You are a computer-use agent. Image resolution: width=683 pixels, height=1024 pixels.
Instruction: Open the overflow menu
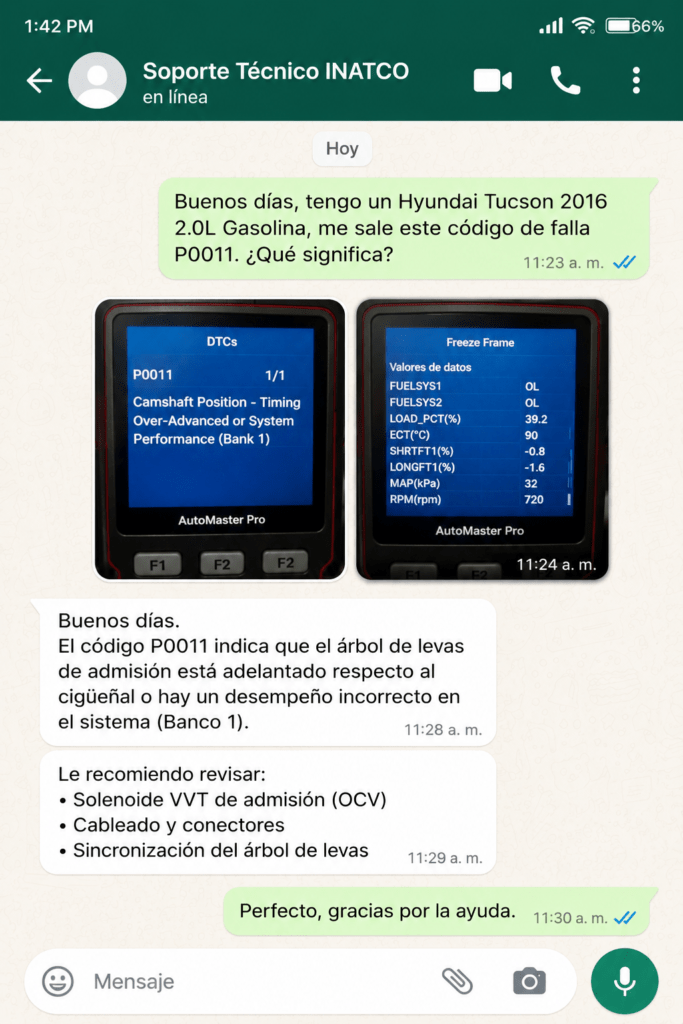point(636,81)
